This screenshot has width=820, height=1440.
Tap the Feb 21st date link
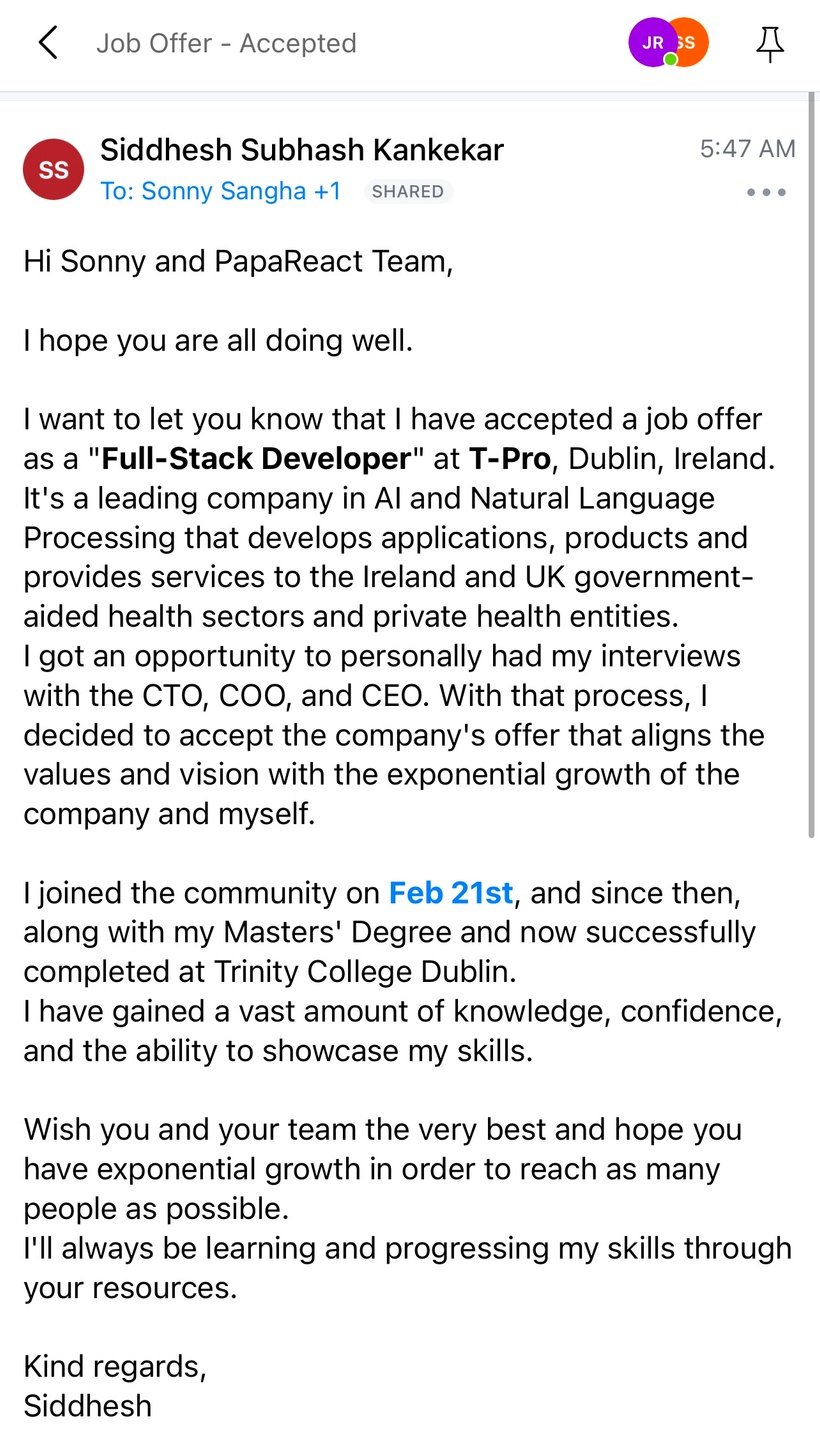tap(451, 892)
